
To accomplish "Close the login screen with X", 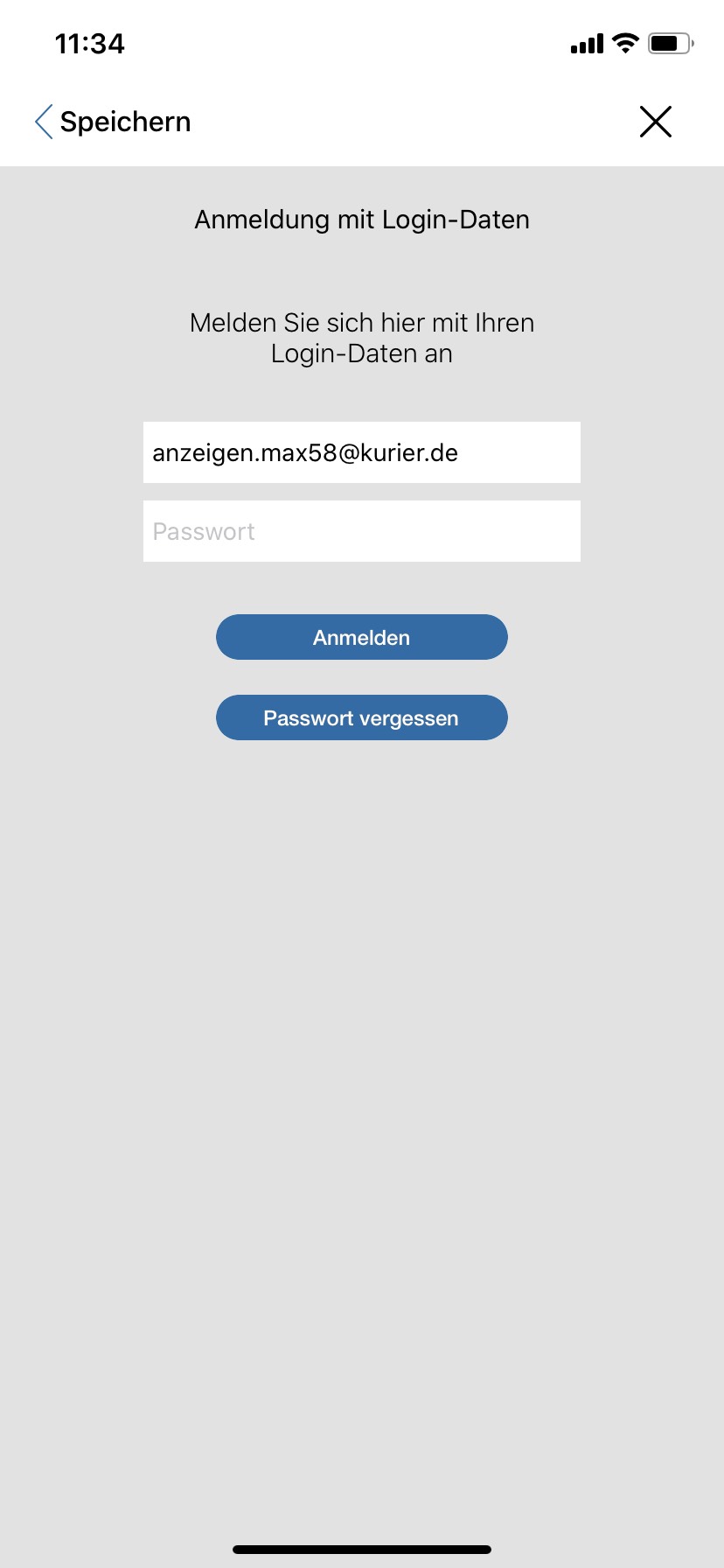I will [655, 122].
